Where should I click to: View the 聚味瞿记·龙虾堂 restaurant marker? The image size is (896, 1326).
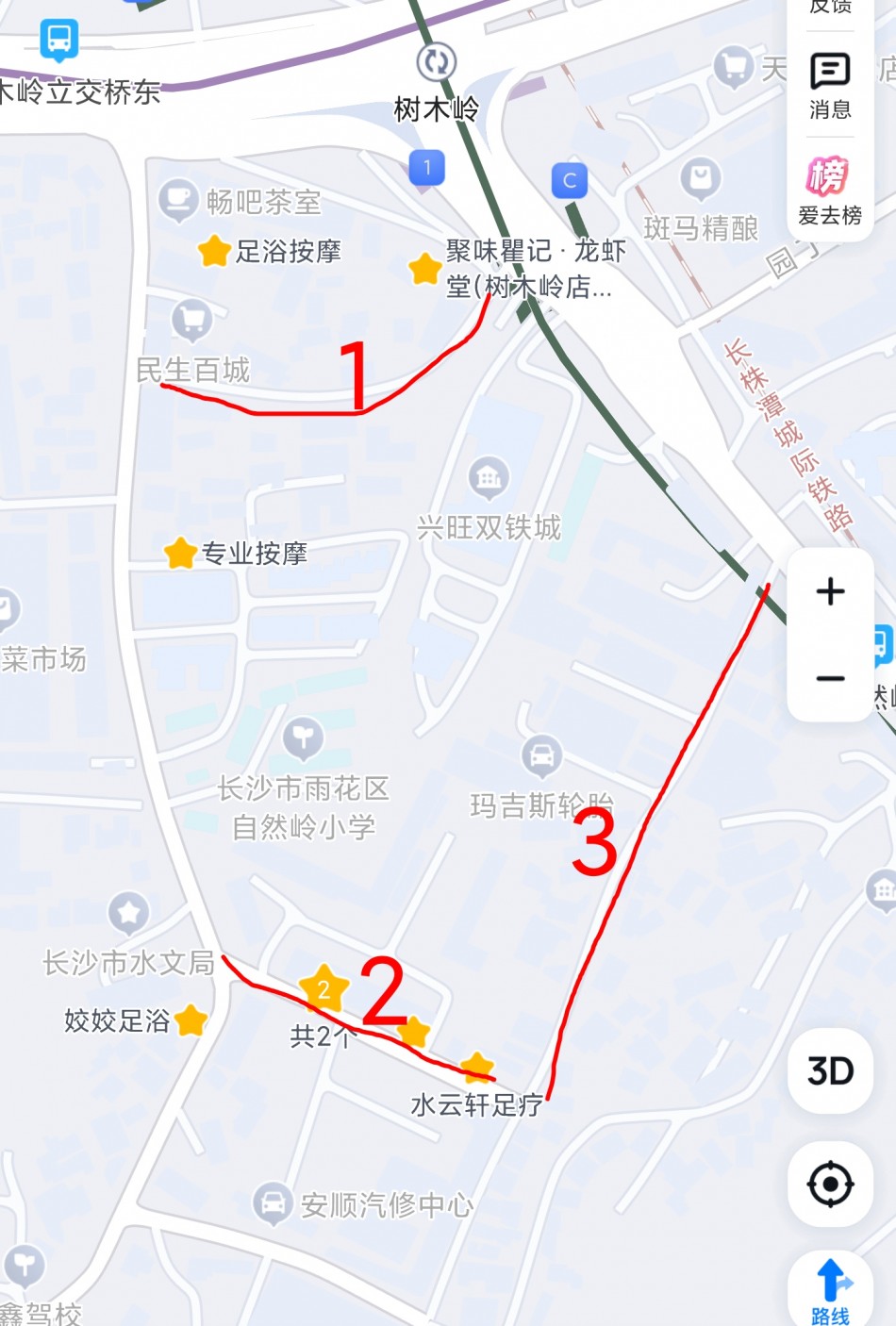[x=424, y=269]
